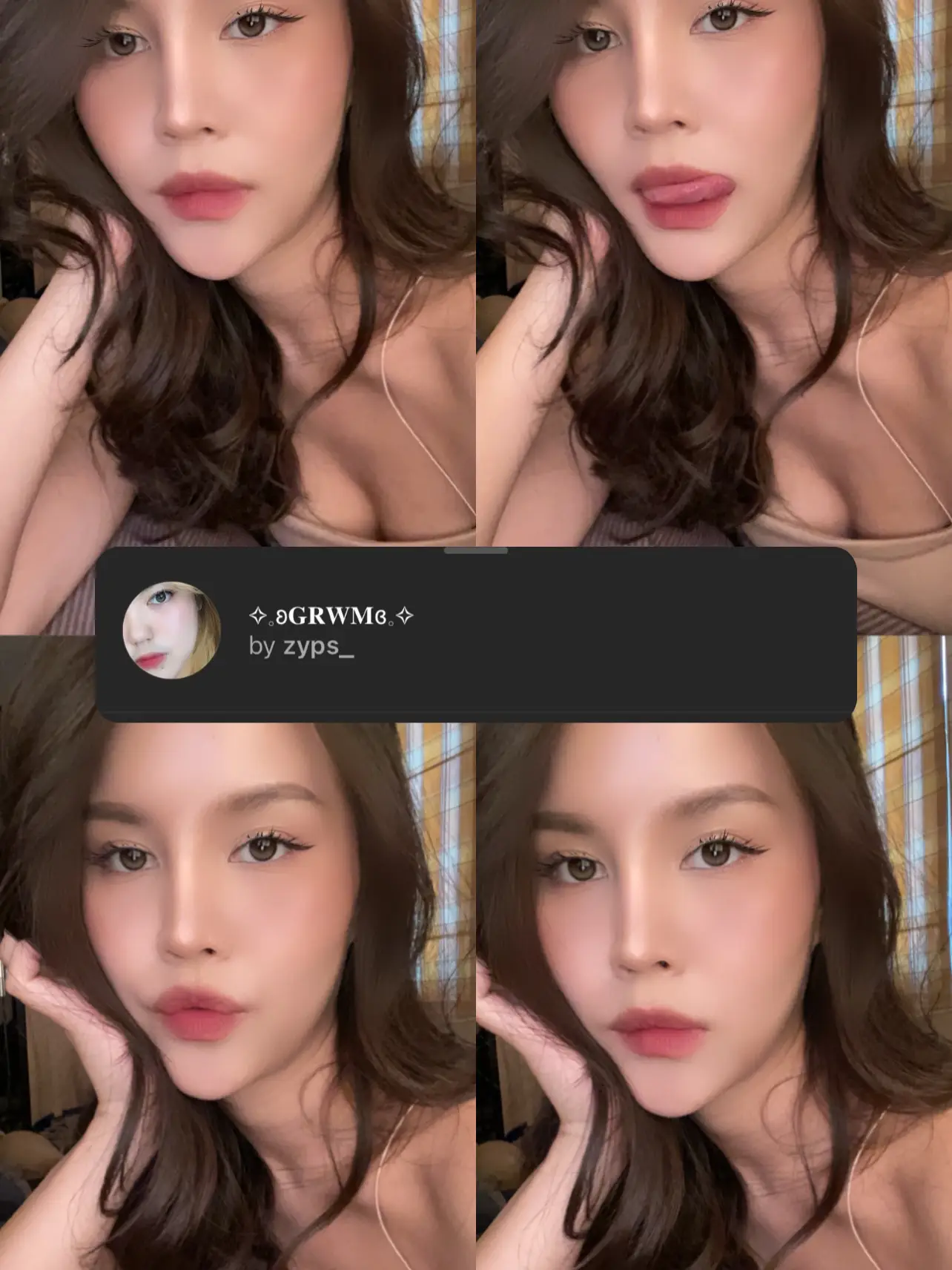Select the GRWM title text
952x1270 pixels.
[331, 616]
